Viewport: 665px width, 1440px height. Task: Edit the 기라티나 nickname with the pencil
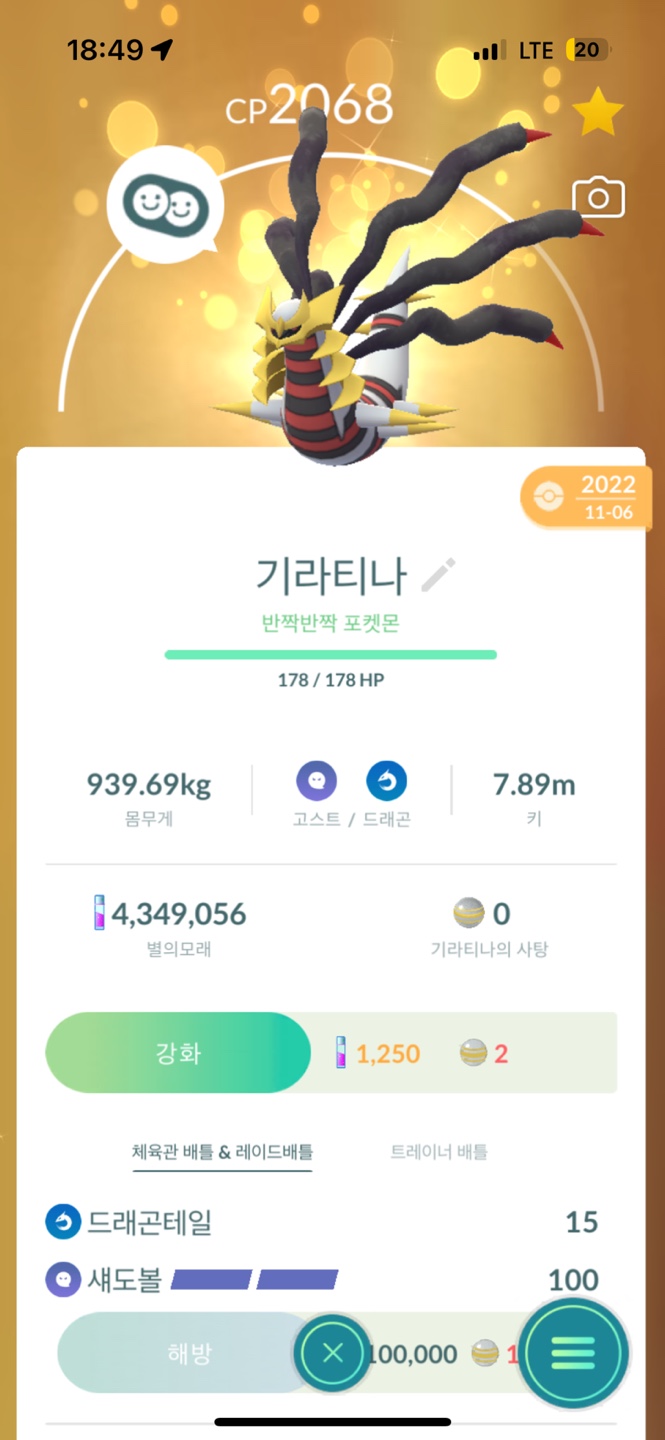click(438, 575)
